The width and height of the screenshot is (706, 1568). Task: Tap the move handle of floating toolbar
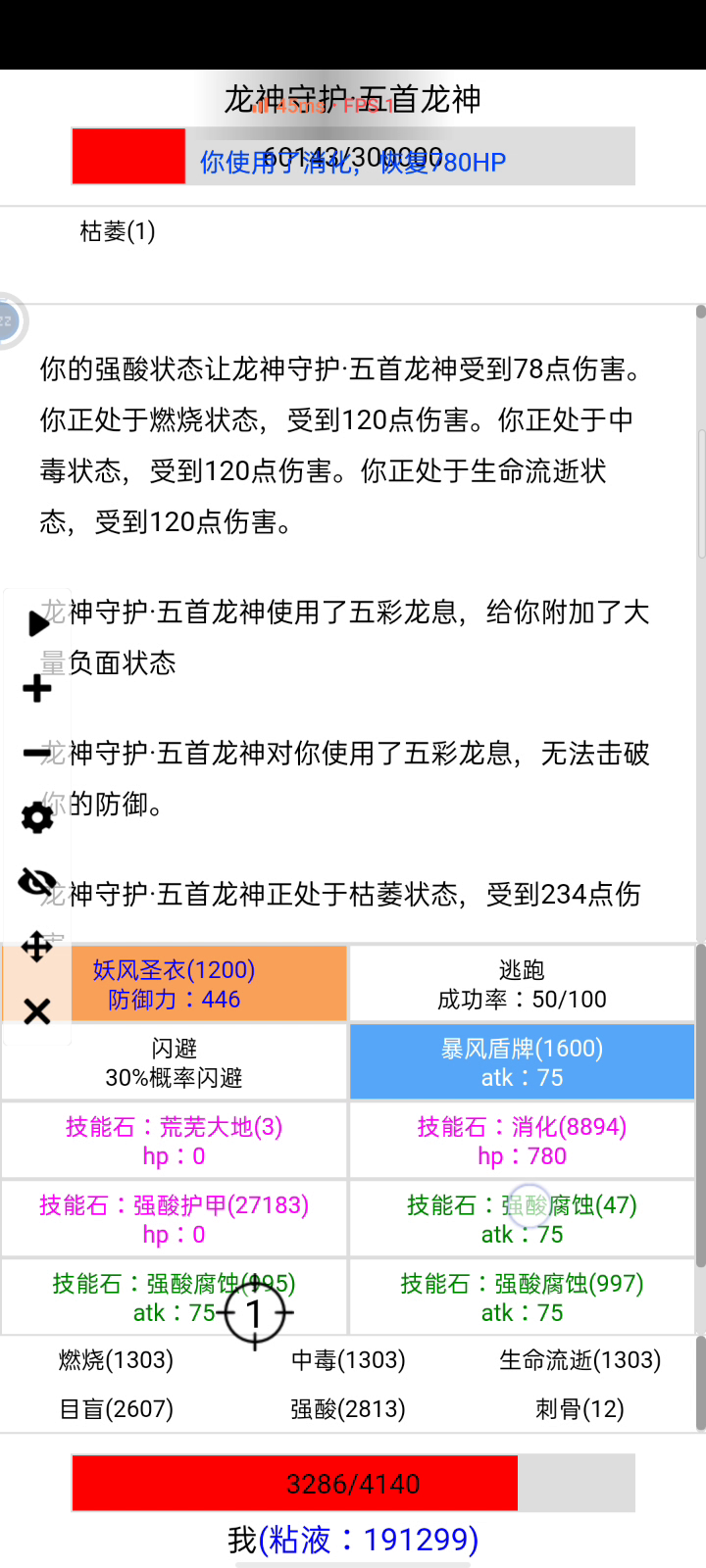(x=37, y=947)
